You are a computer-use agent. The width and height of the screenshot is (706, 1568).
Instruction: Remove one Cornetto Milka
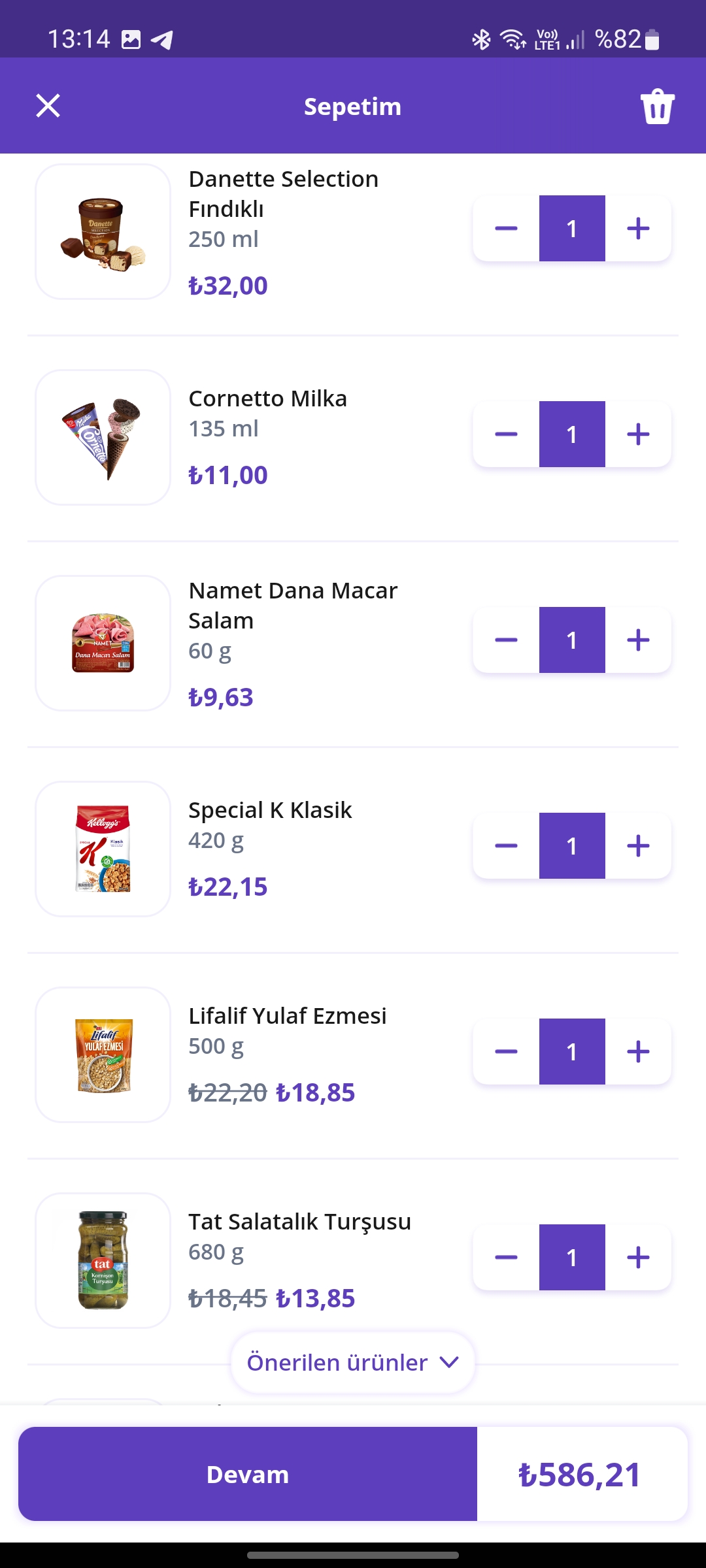click(506, 434)
